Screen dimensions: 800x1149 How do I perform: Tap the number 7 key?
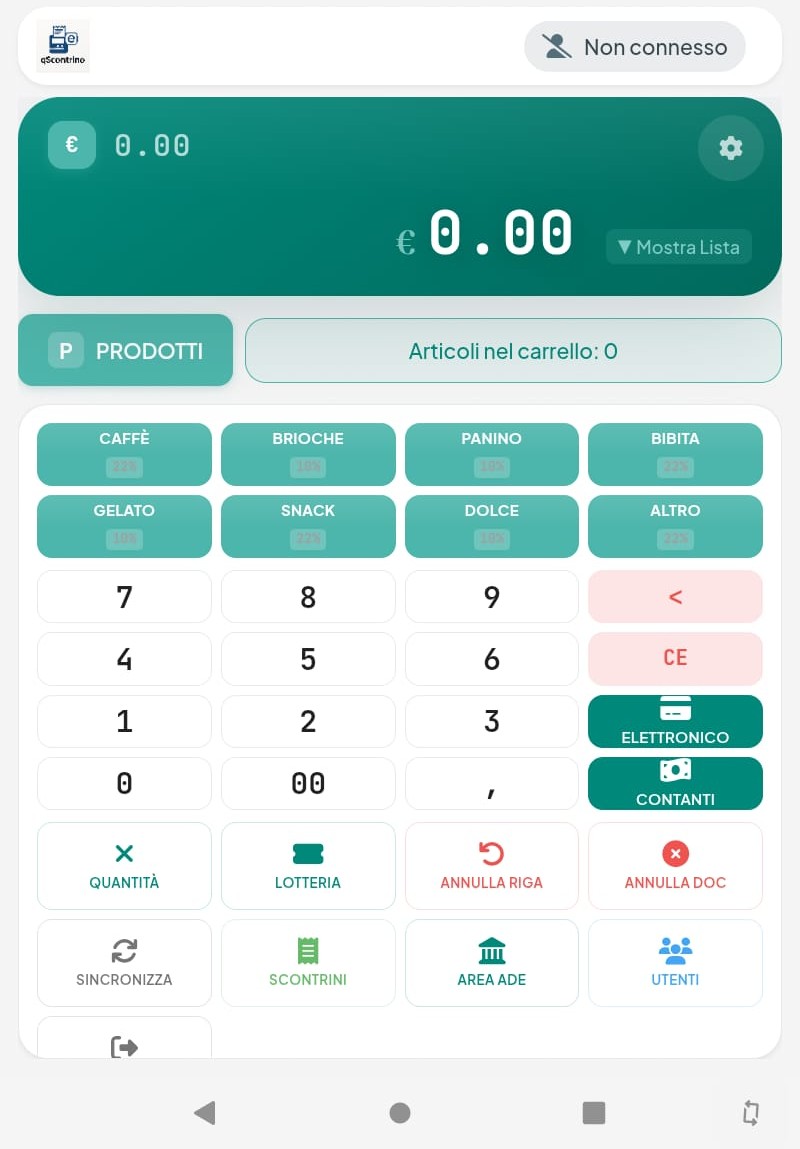(124, 597)
